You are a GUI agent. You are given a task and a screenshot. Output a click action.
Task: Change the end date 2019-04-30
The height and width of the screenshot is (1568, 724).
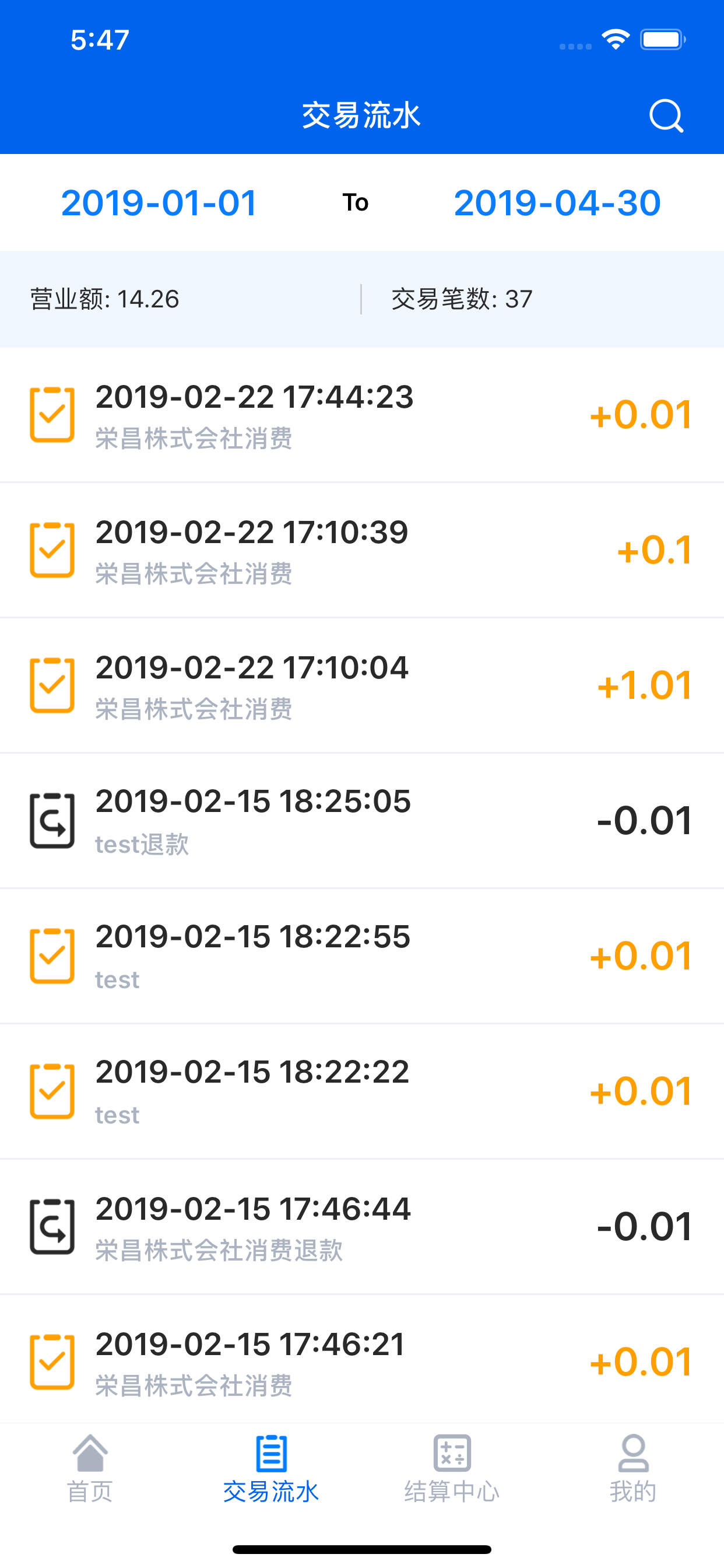(557, 202)
